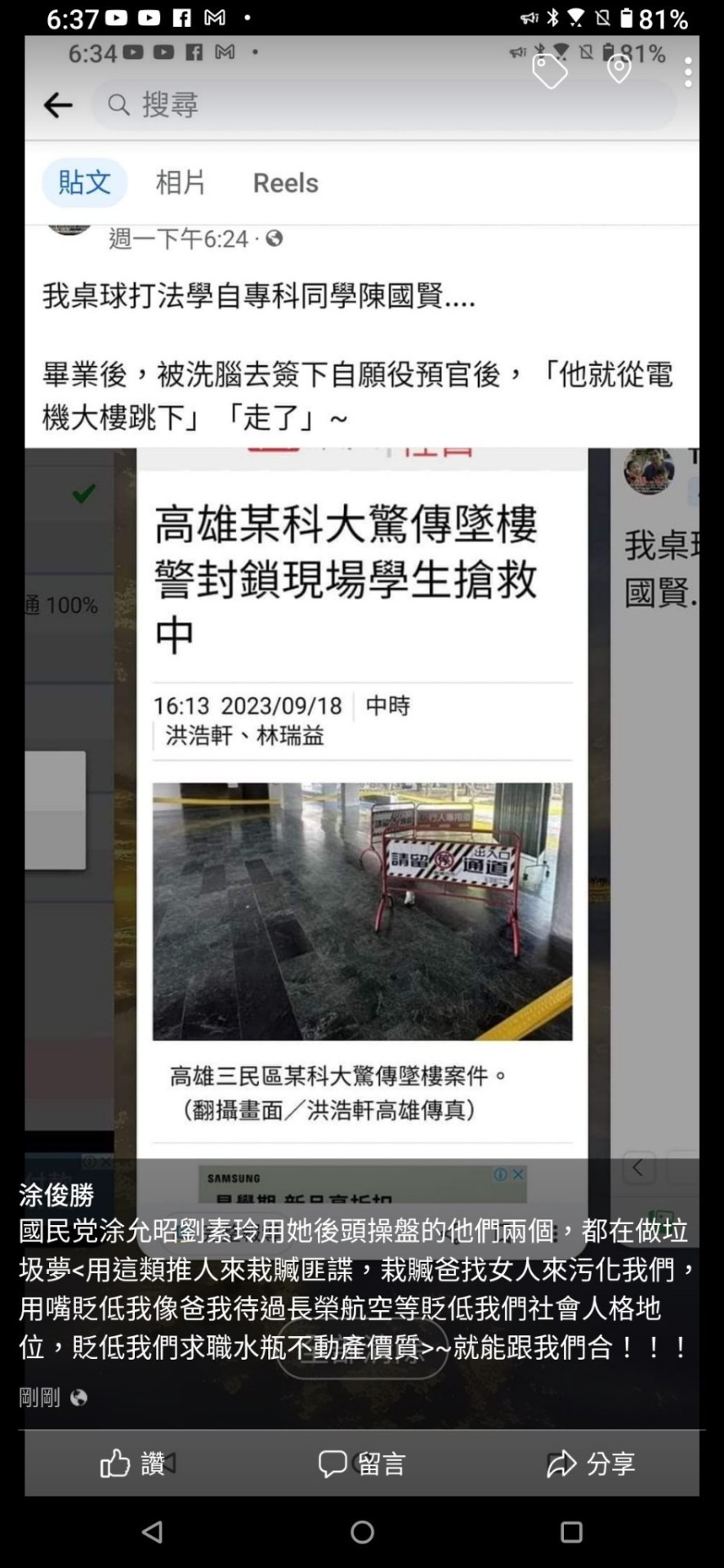Like this photo with 讚
The height and width of the screenshot is (1568, 724).
[x=132, y=1463]
